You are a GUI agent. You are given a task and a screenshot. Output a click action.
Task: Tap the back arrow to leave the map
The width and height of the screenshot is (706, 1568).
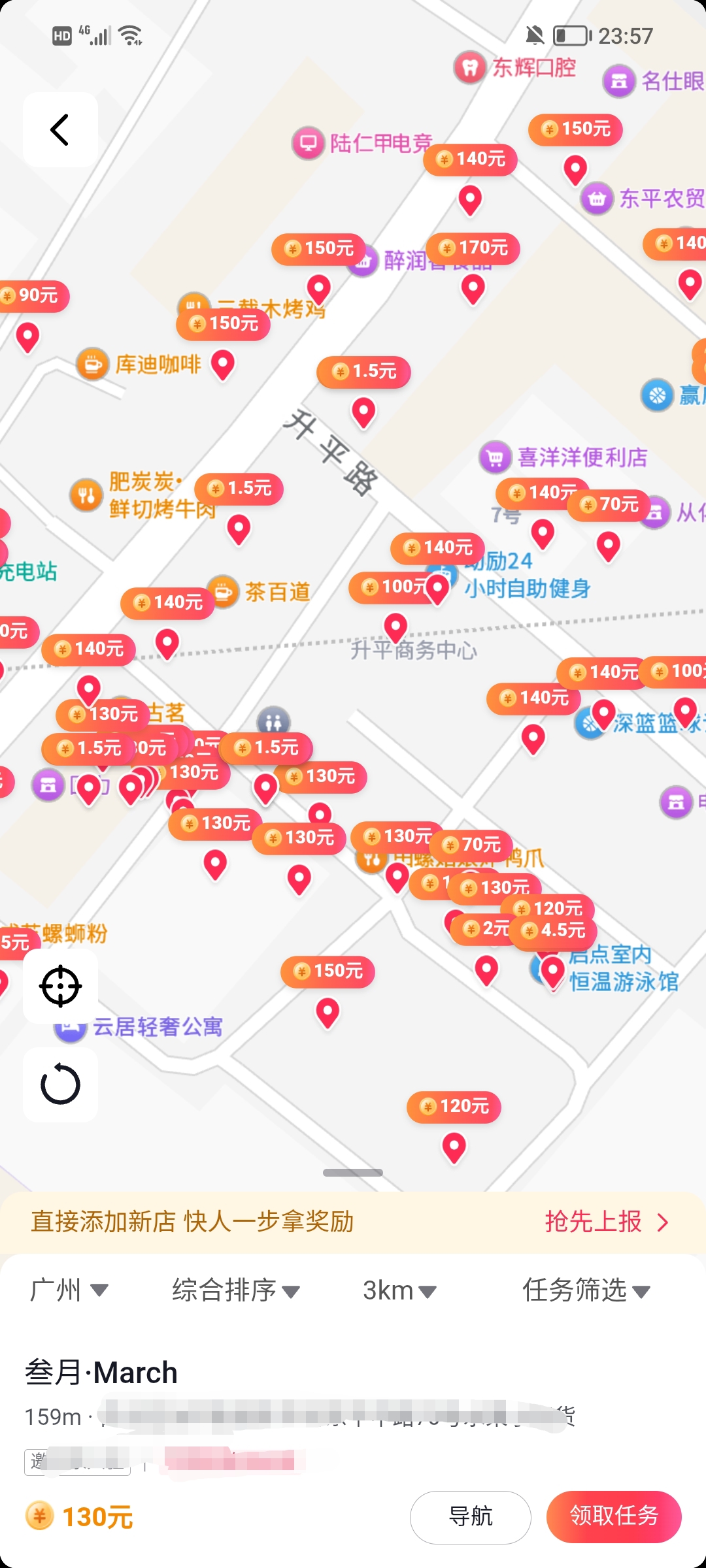pos(60,128)
